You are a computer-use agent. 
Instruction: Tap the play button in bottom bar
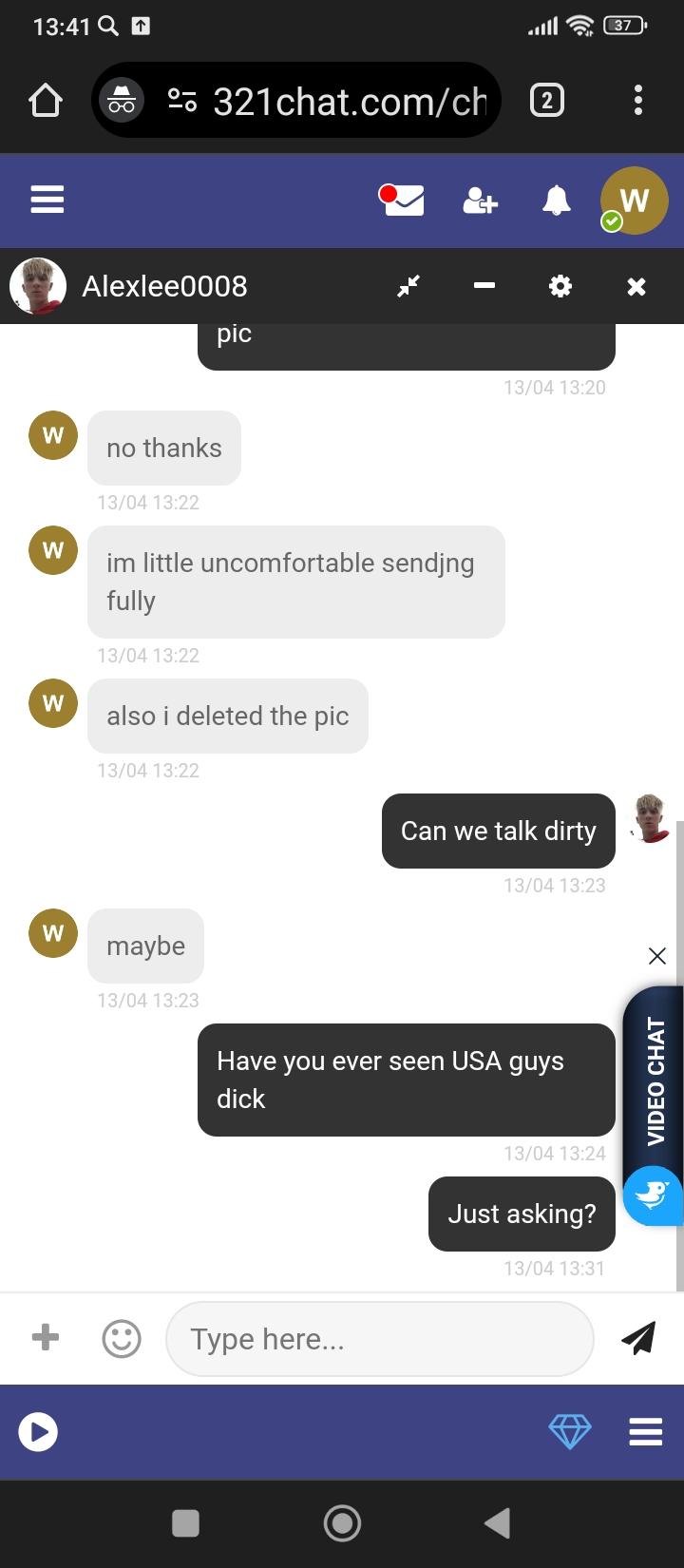38,1431
